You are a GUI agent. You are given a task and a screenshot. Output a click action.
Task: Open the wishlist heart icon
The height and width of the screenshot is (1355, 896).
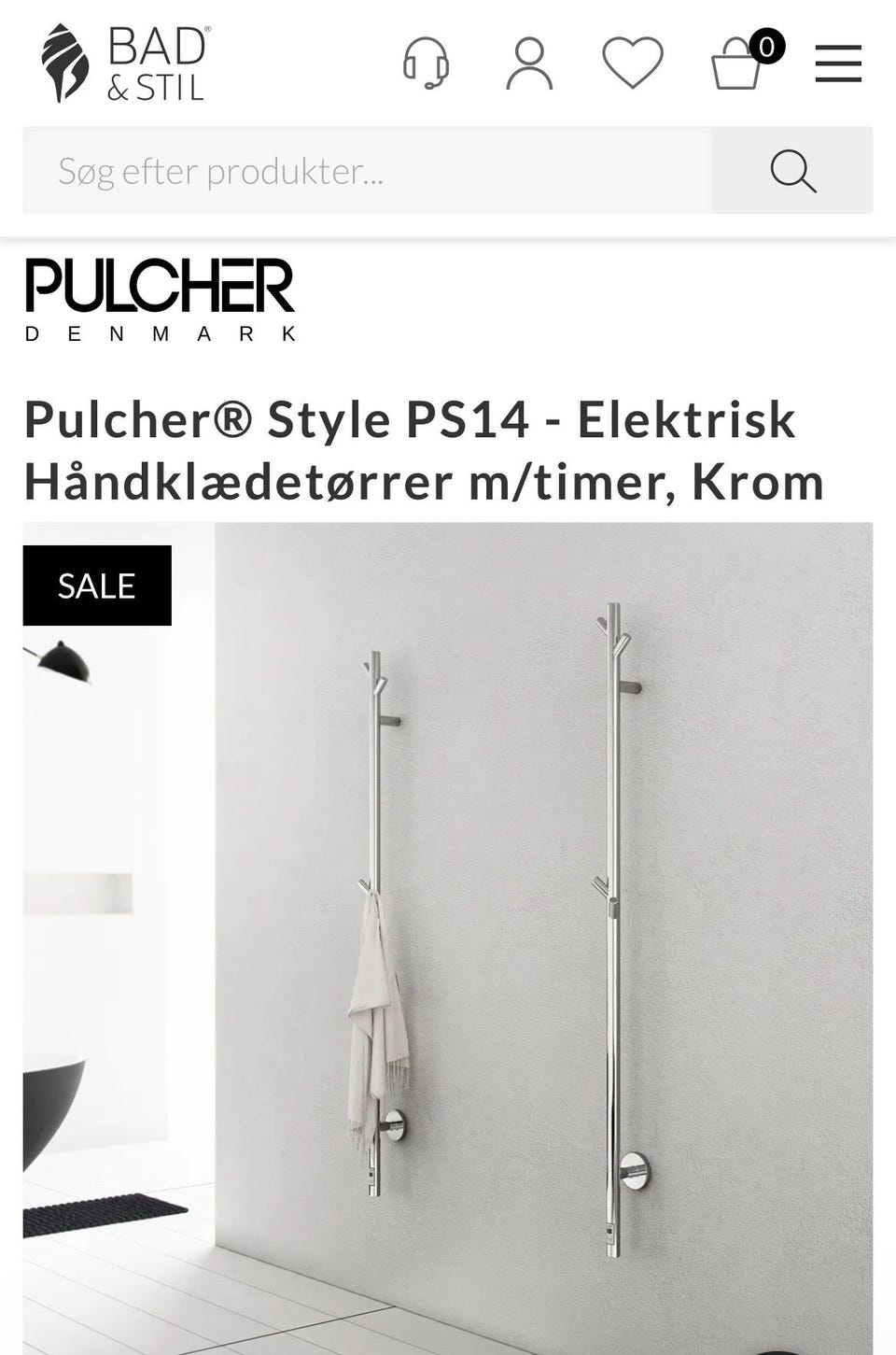(631, 63)
